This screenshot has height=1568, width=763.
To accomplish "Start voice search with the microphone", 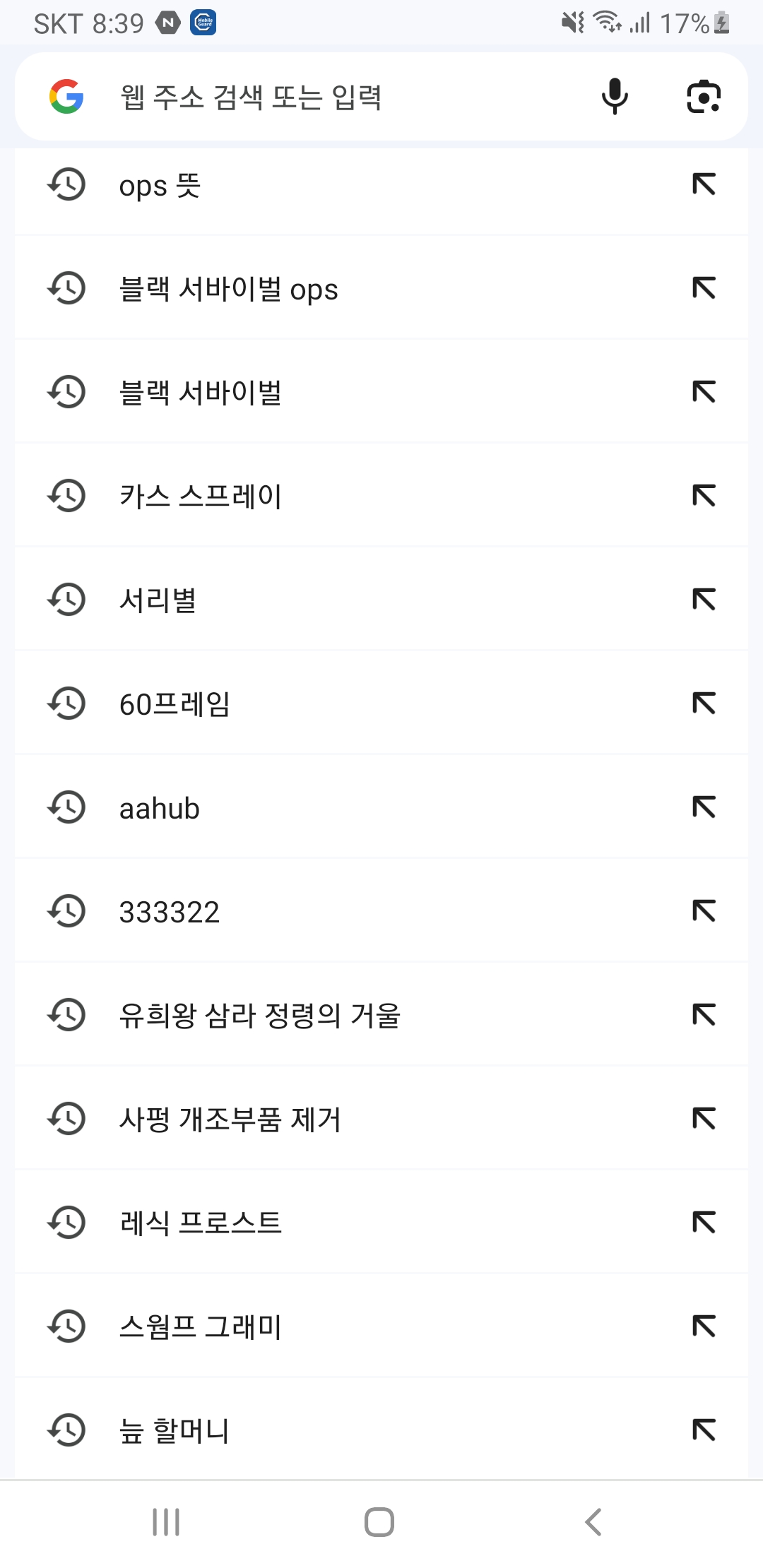I will pyautogui.click(x=615, y=97).
